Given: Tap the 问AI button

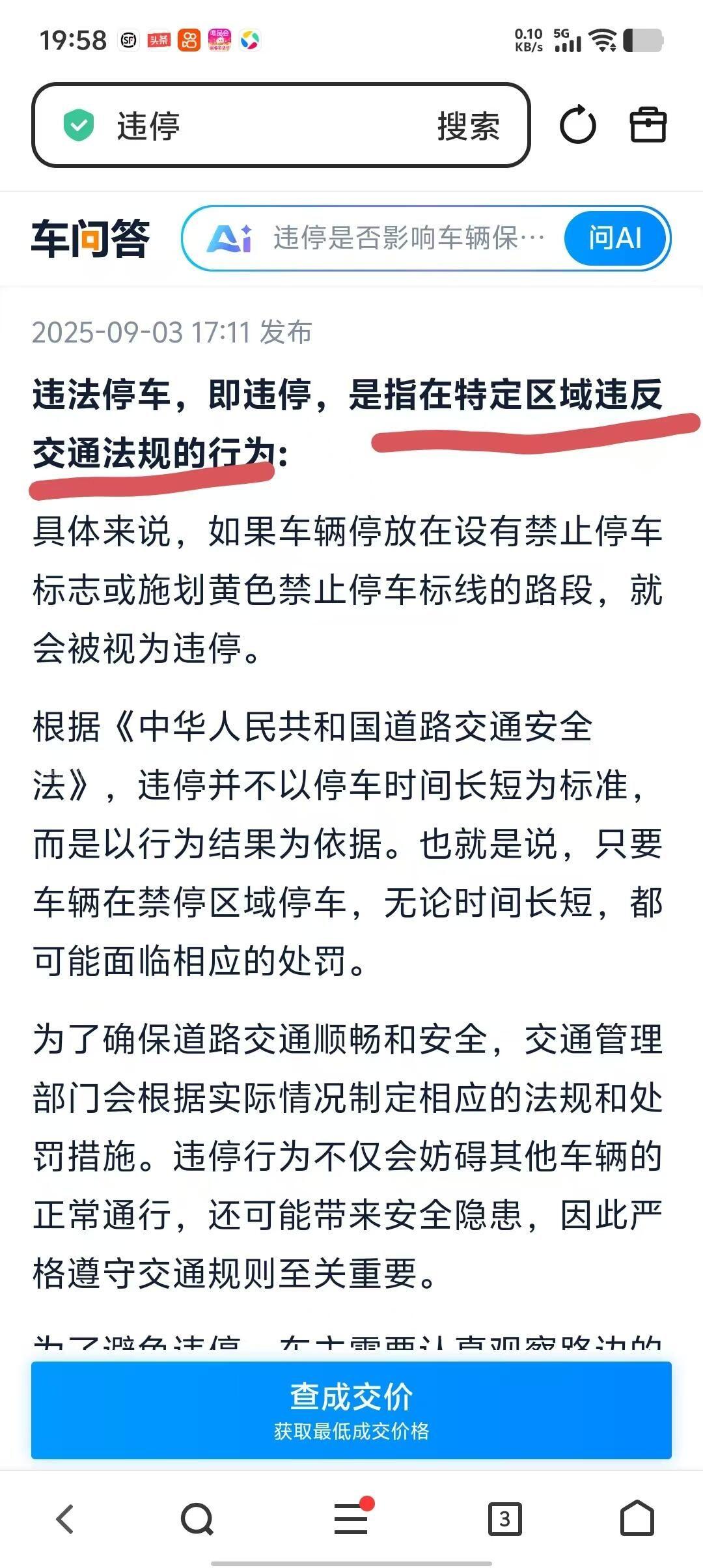Looking at the screenshot, I should 615,238.
